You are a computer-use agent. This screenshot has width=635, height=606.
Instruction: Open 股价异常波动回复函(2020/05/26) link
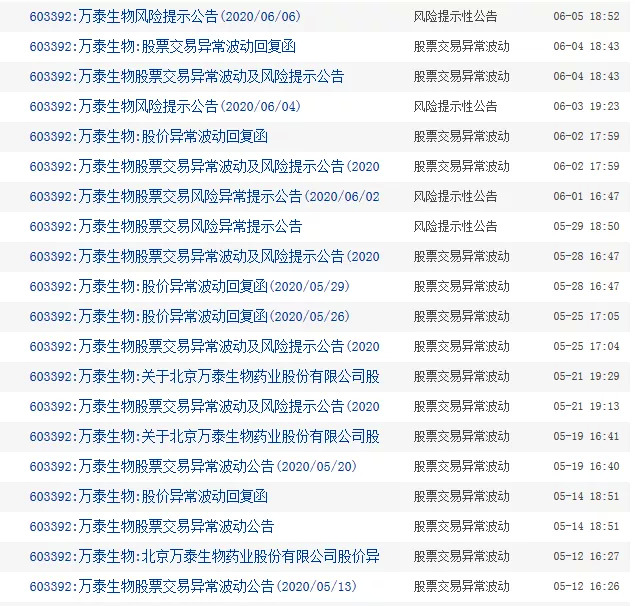tap(183, 316)
